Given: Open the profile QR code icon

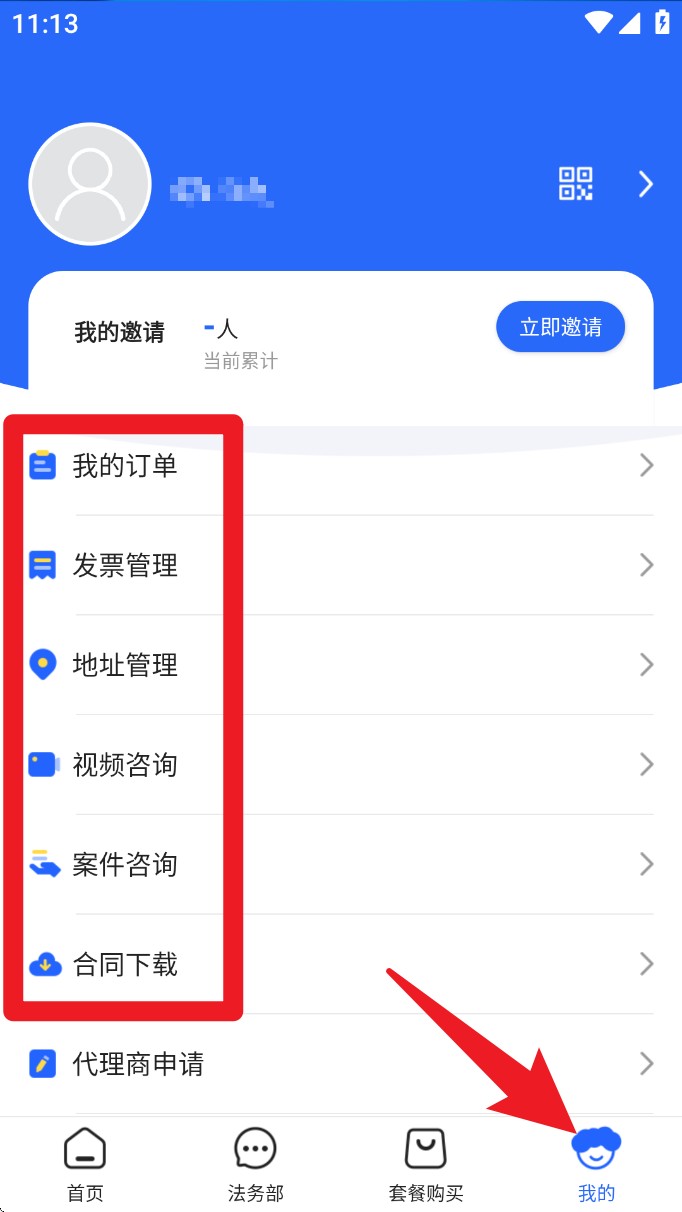Looking at the screenshot, I should tap(576, 184).
